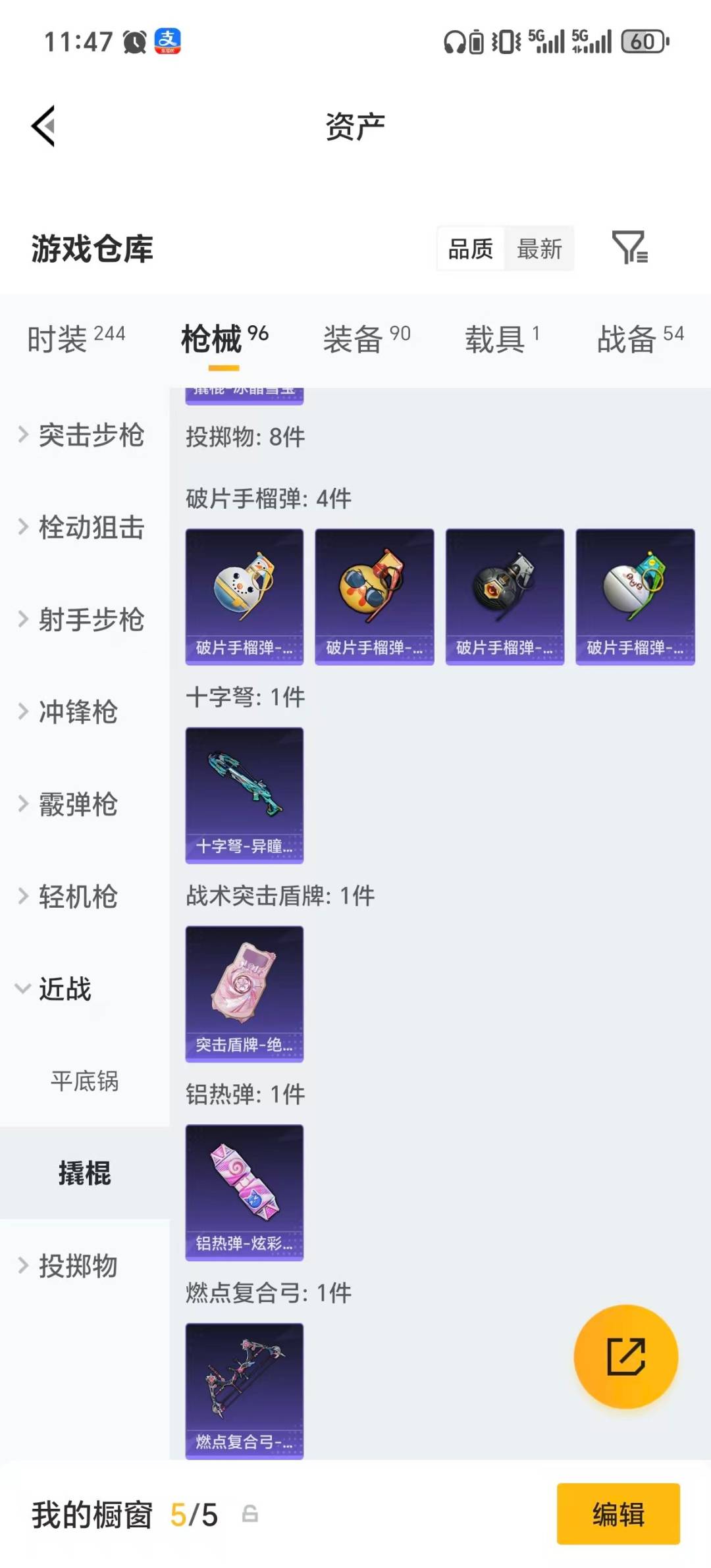Switch sorting to 最新
Viewport: 711px width, 1568px height.
[x=539, y=249]
